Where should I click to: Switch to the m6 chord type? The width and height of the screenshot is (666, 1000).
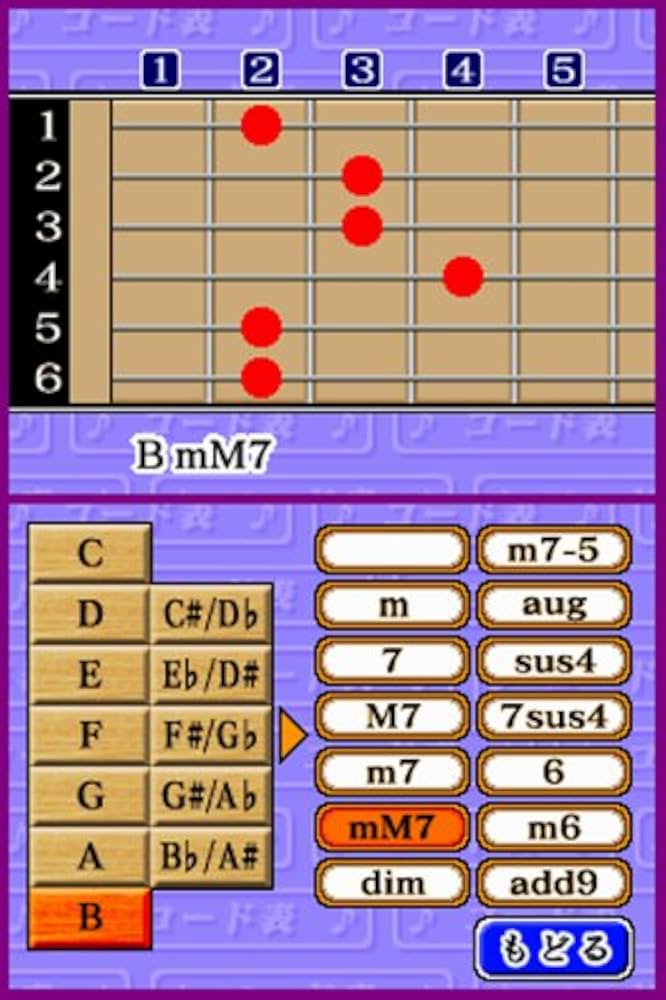tap(554, 828)
